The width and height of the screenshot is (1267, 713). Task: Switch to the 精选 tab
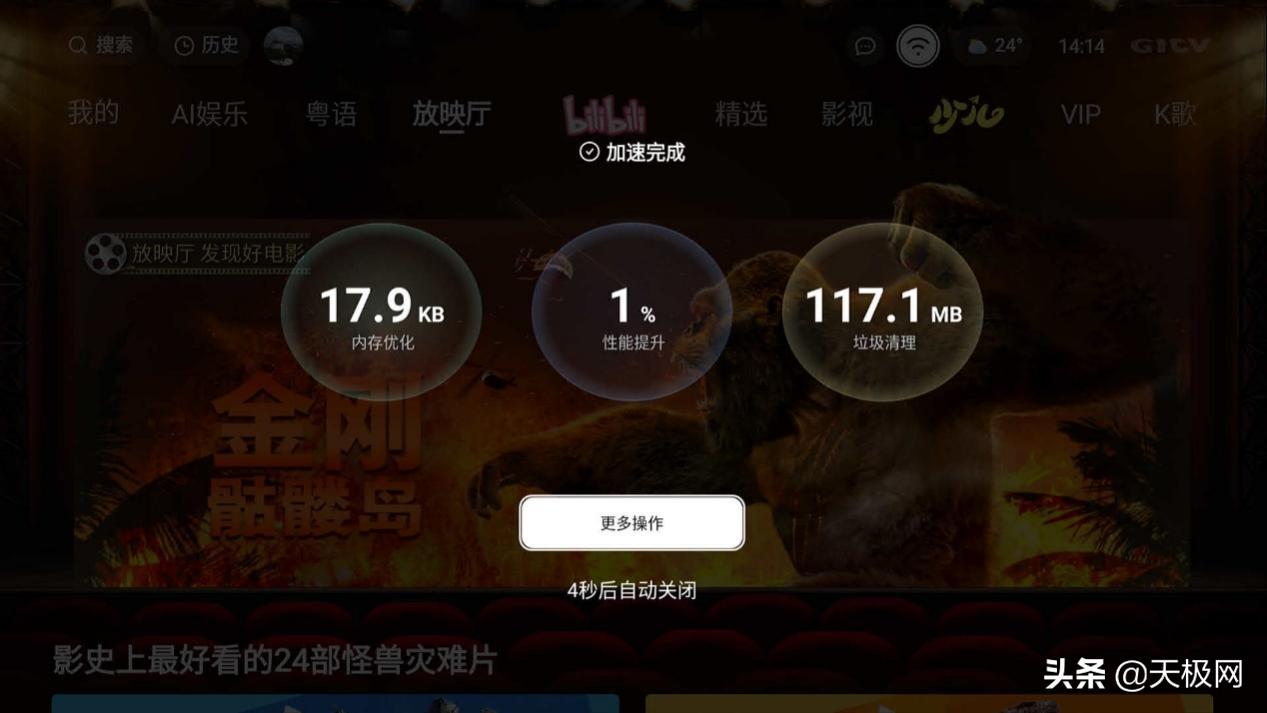741,114
